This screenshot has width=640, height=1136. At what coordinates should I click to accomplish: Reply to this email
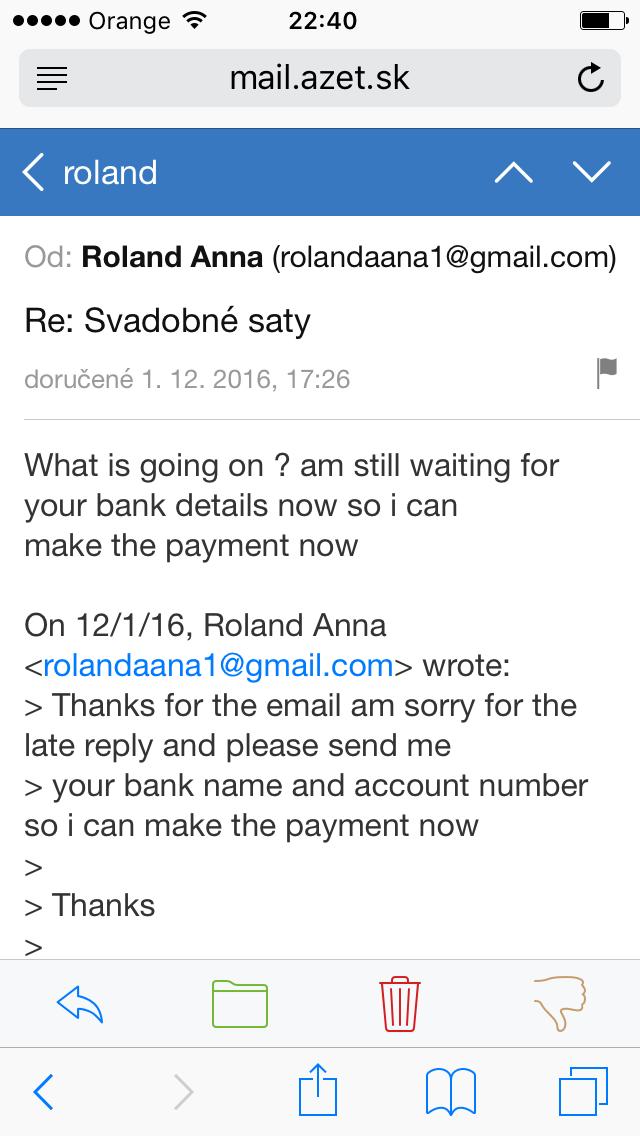(x=80, y=1004)
